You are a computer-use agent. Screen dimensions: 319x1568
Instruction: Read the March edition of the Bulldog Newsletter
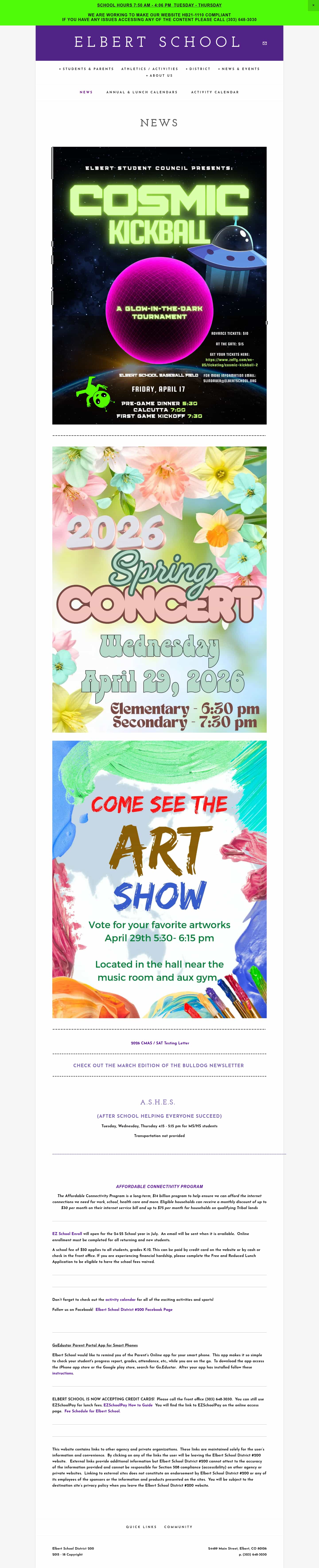[159, 1065]
